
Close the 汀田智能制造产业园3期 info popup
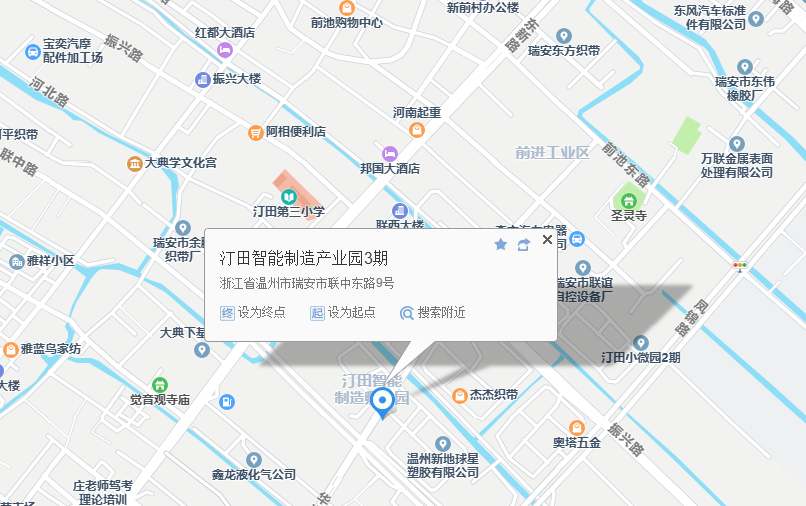pyautogui.click(x=547, y=240)
